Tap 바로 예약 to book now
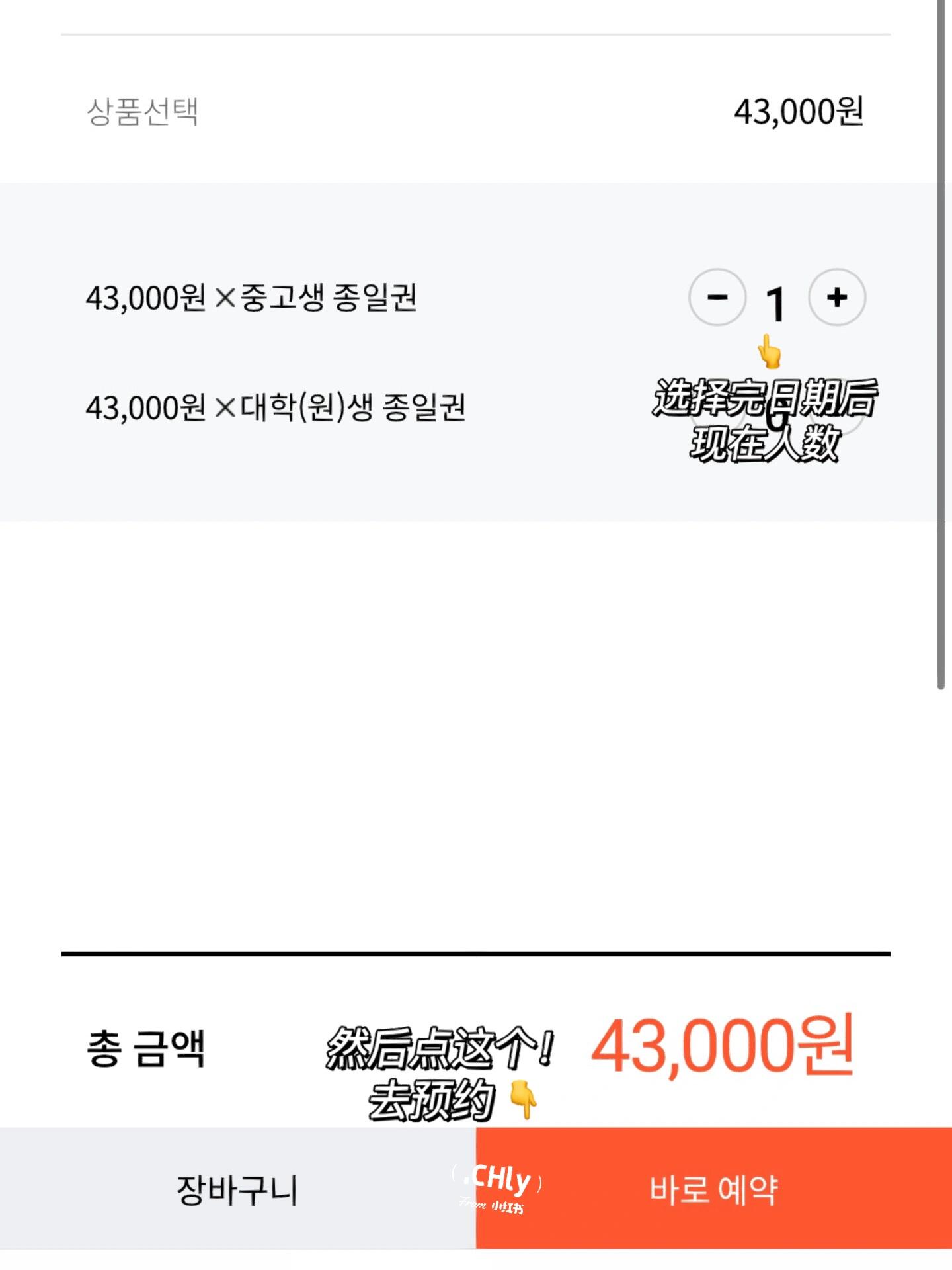 coord(714,1189)
